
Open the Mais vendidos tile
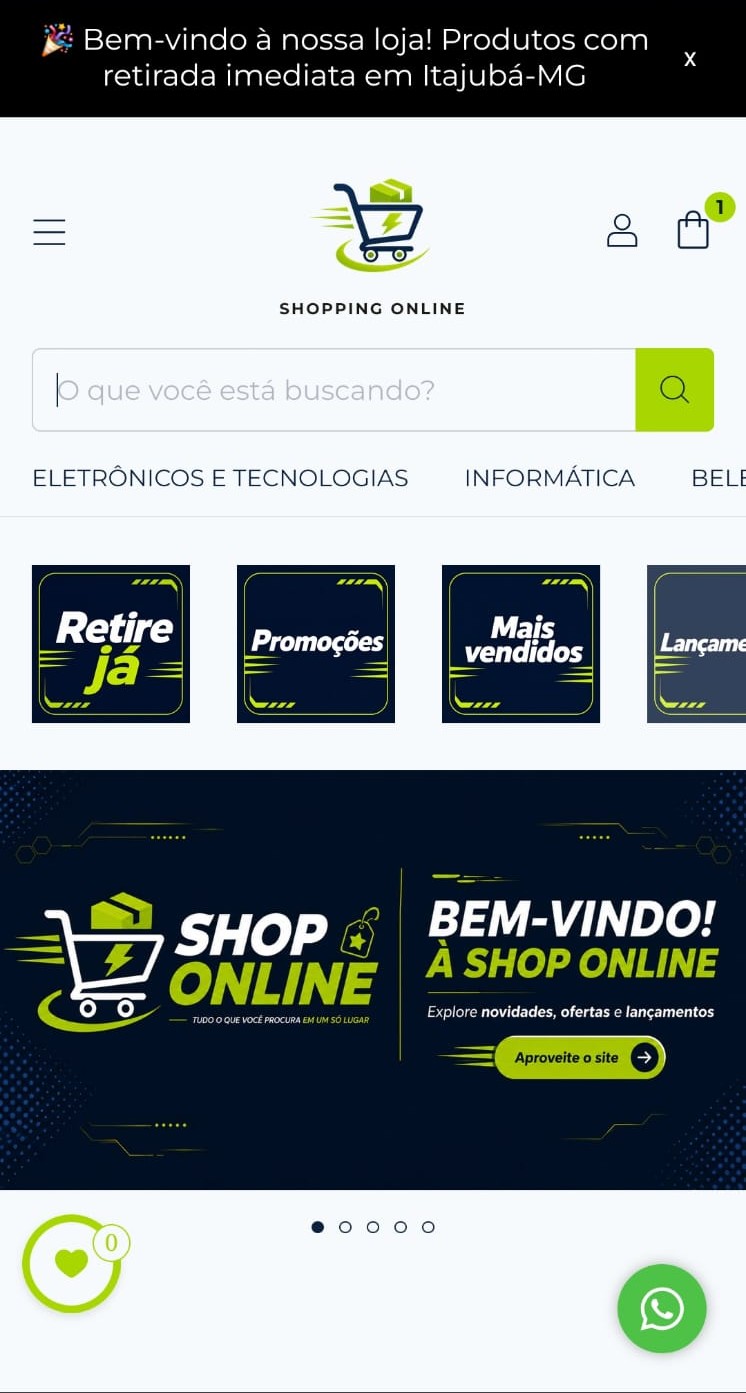click(521, 644)
